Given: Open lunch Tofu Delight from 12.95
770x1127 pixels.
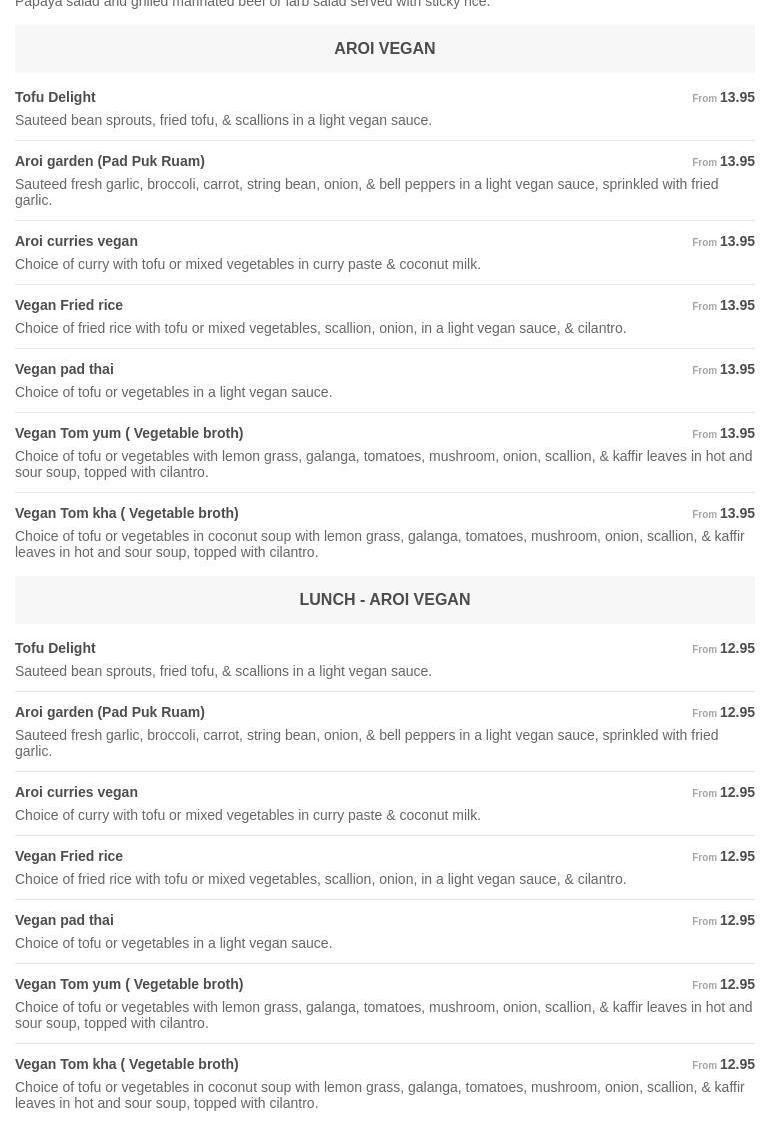Looking at the screenshot, I should [x=56, y=648].
